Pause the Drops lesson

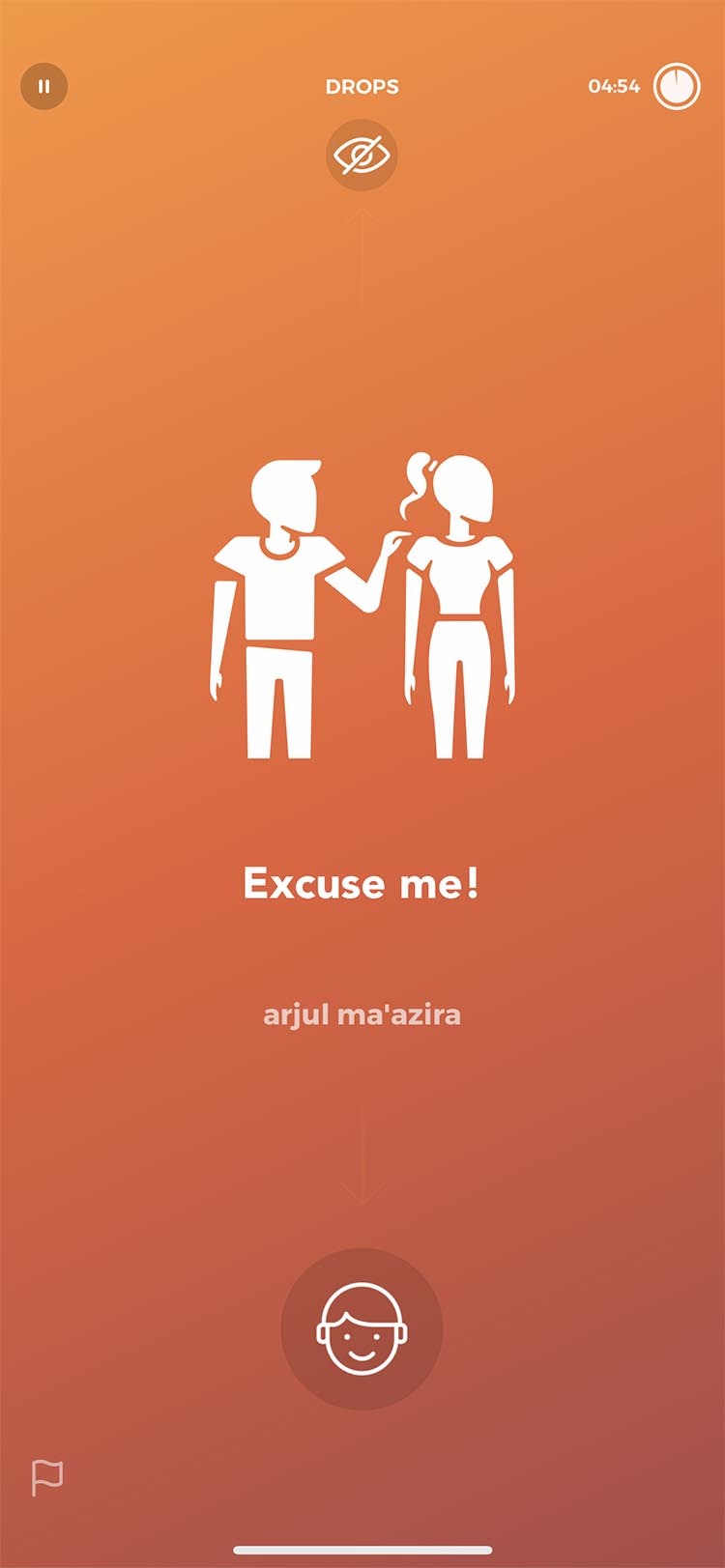43,86
